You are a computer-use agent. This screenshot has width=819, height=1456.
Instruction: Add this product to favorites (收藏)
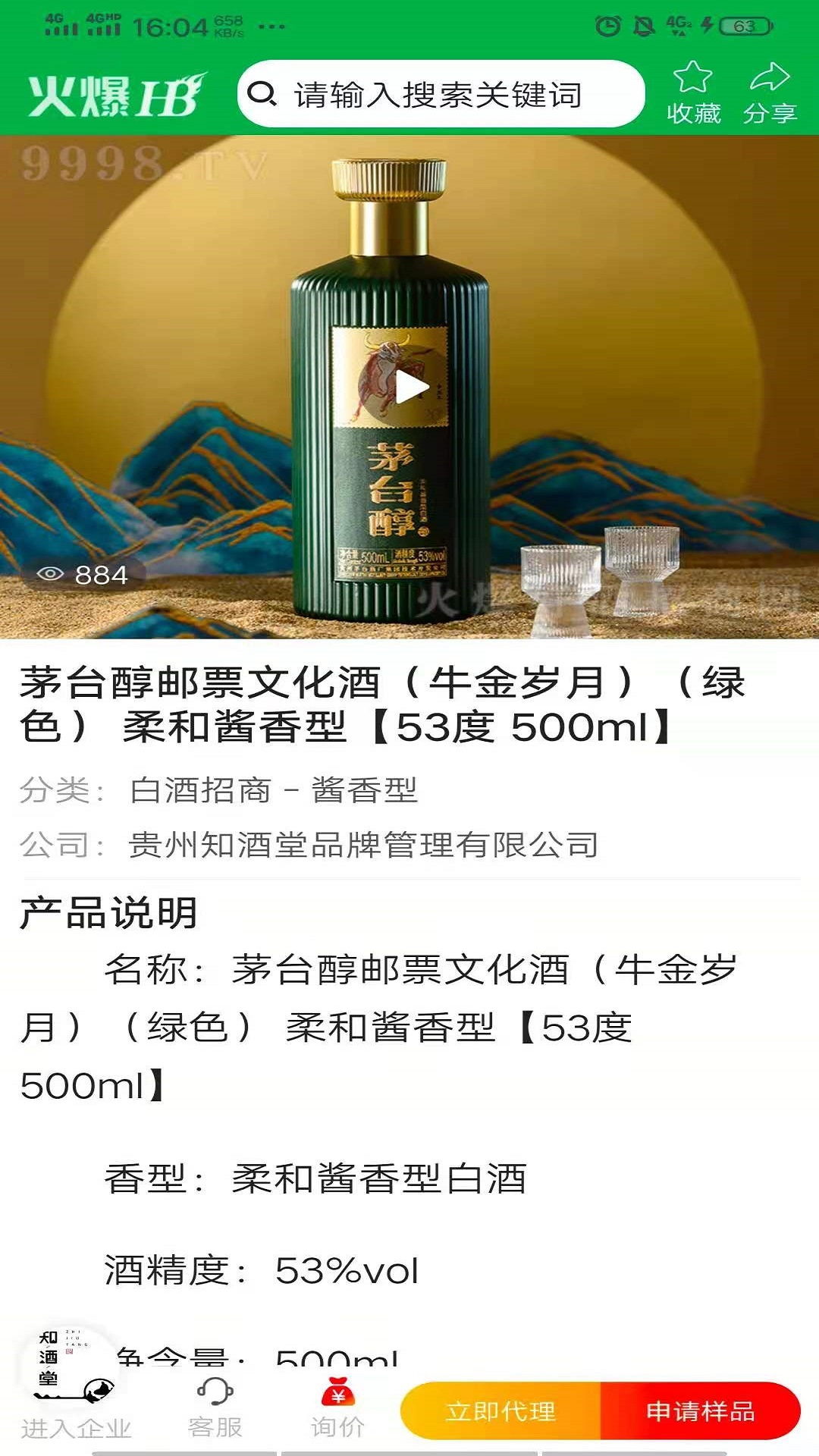(x=693, y=94)
